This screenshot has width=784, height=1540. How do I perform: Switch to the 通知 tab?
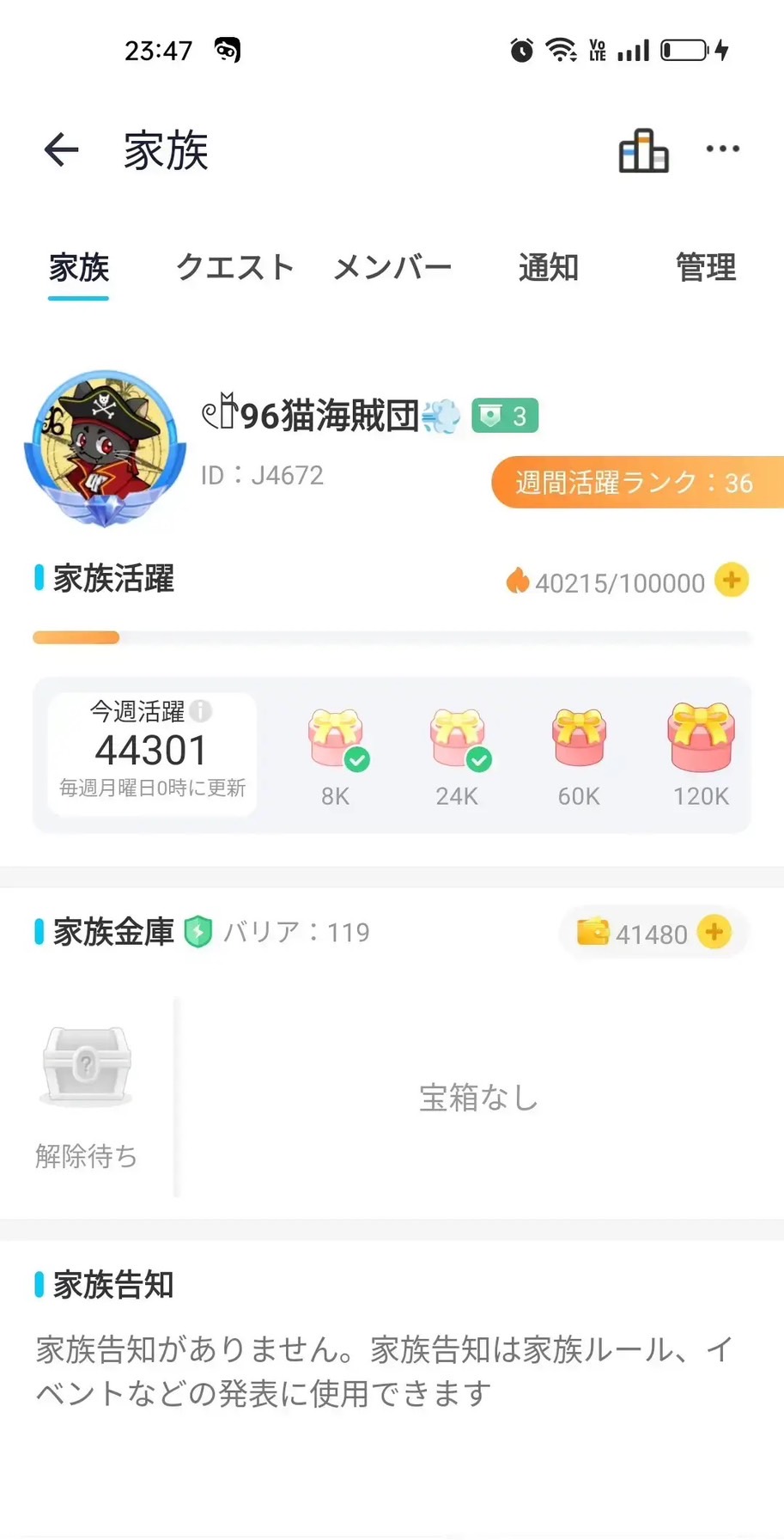coord(548,268)
